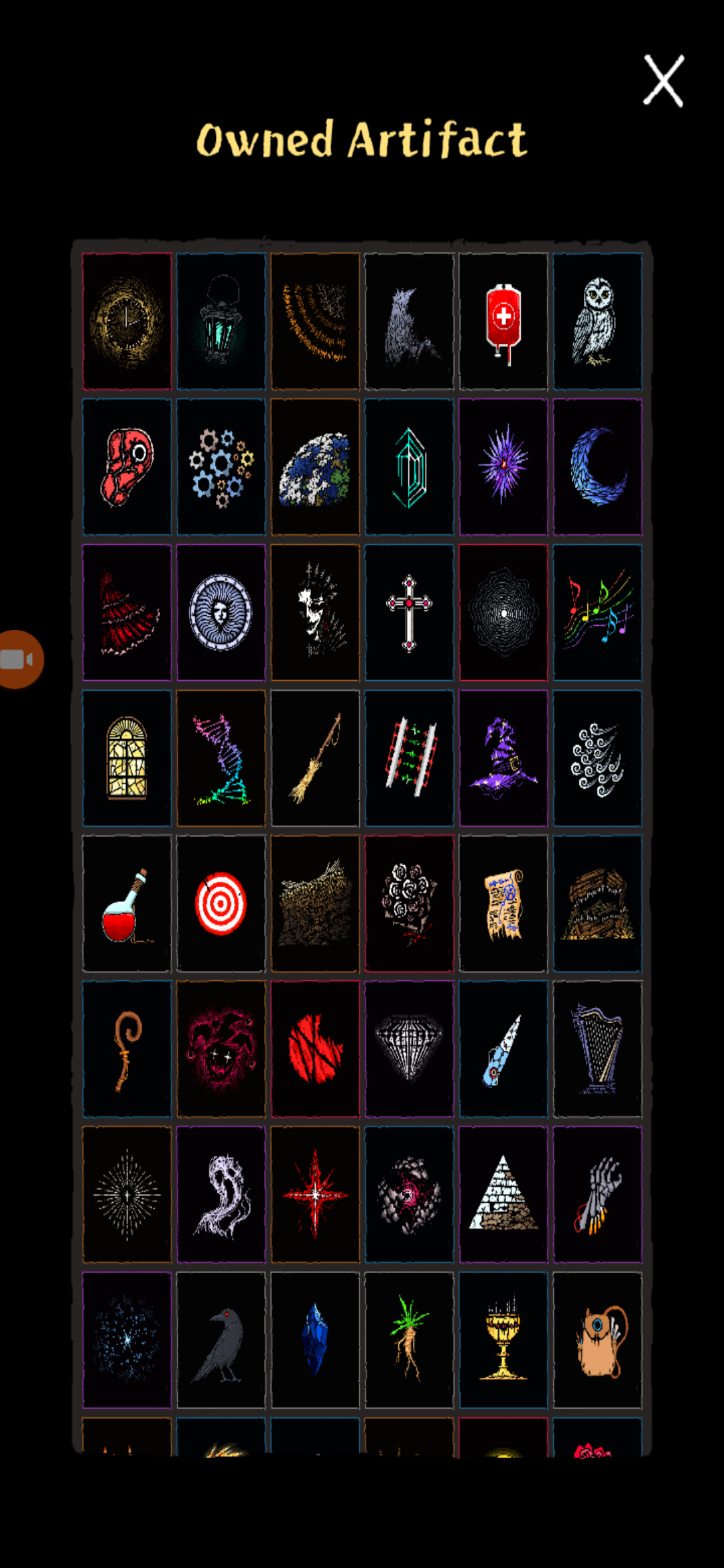The height and width of the screenshot is (1568, 724).
Task: Tap the black raven artifact
Action: click(221, 1340)
